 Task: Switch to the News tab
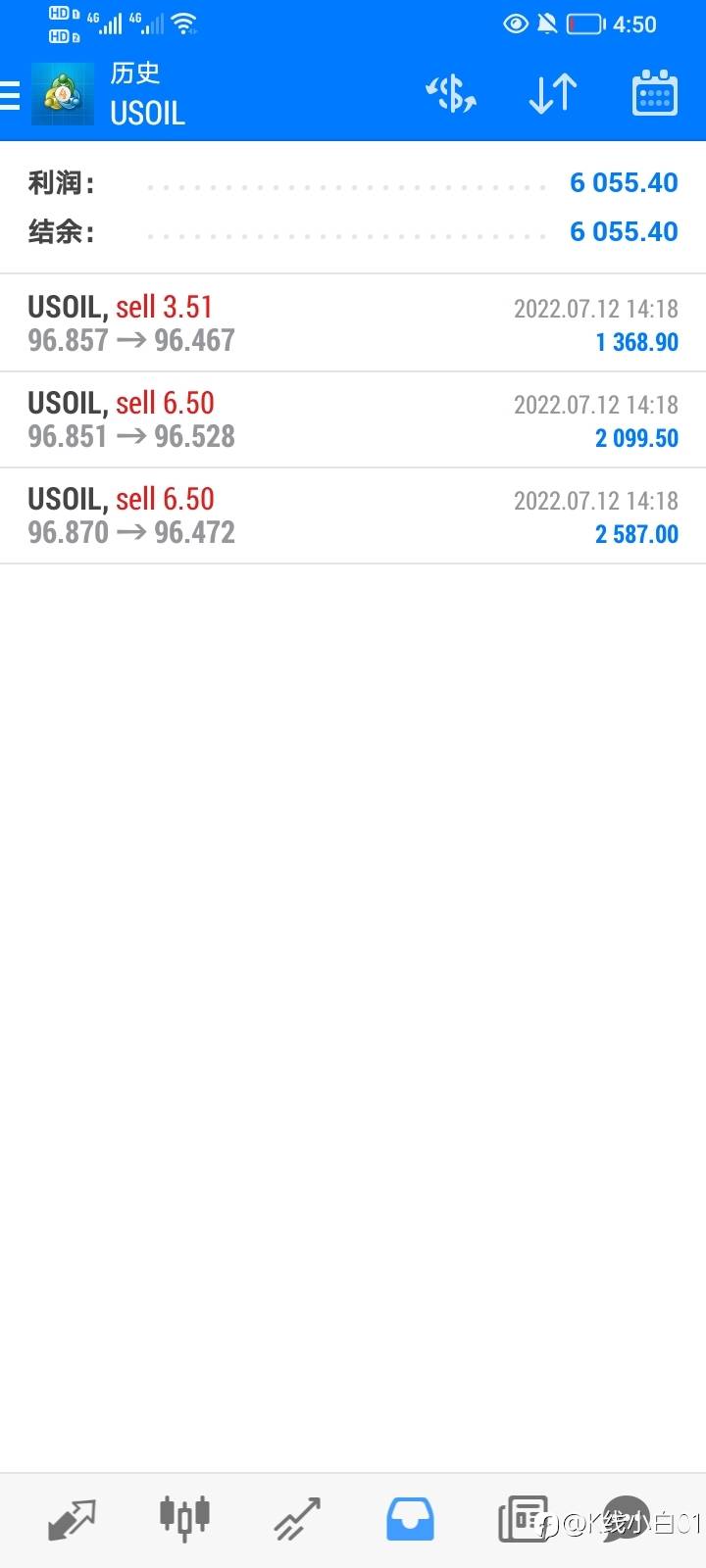[523, 1519]
